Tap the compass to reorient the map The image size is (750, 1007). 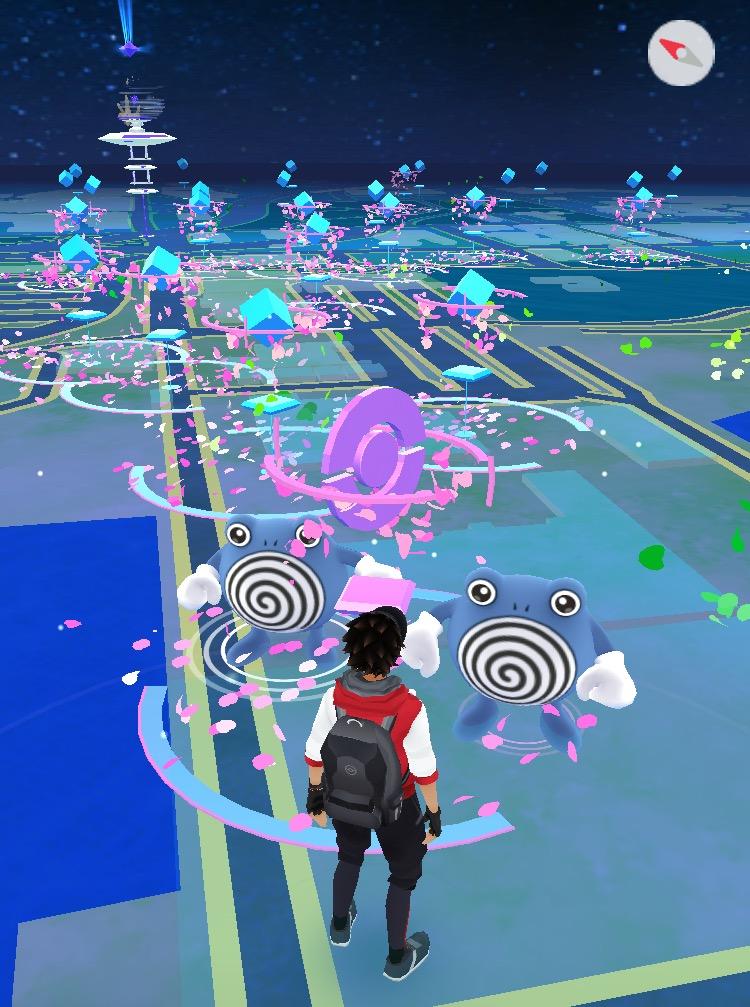tap(681, 52)
